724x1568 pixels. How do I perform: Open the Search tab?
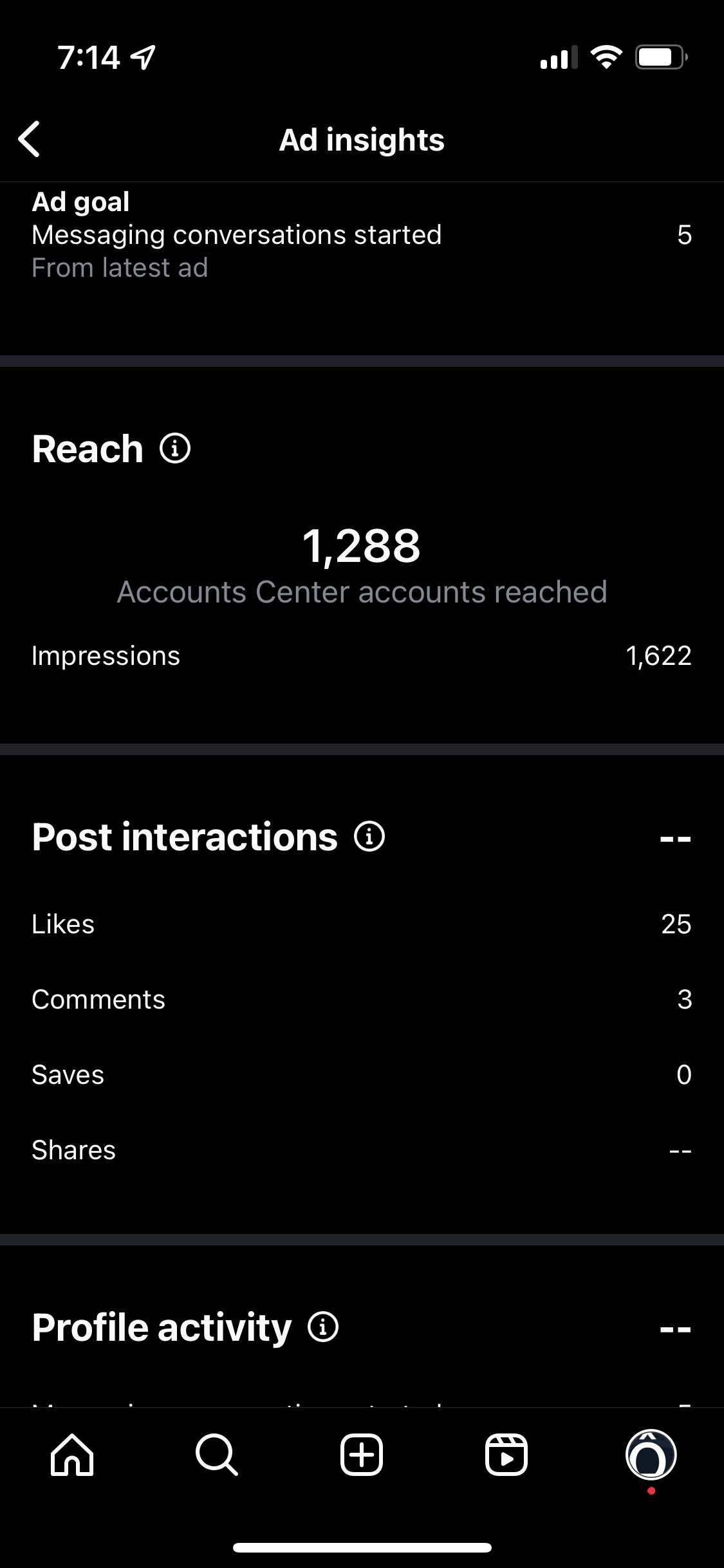coord(217,1455)
